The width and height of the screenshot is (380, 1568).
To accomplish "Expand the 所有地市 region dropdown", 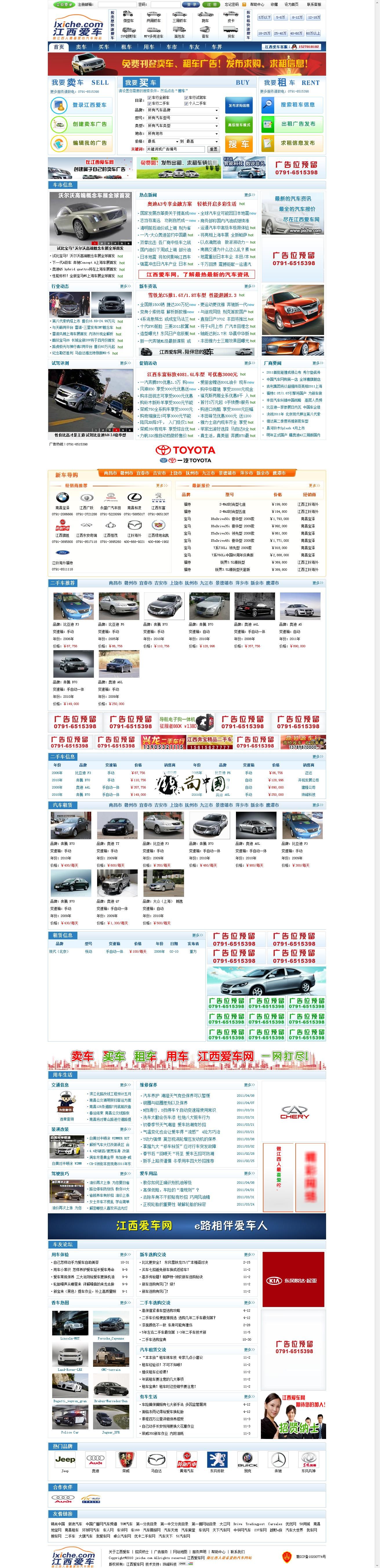I will 182,133.
